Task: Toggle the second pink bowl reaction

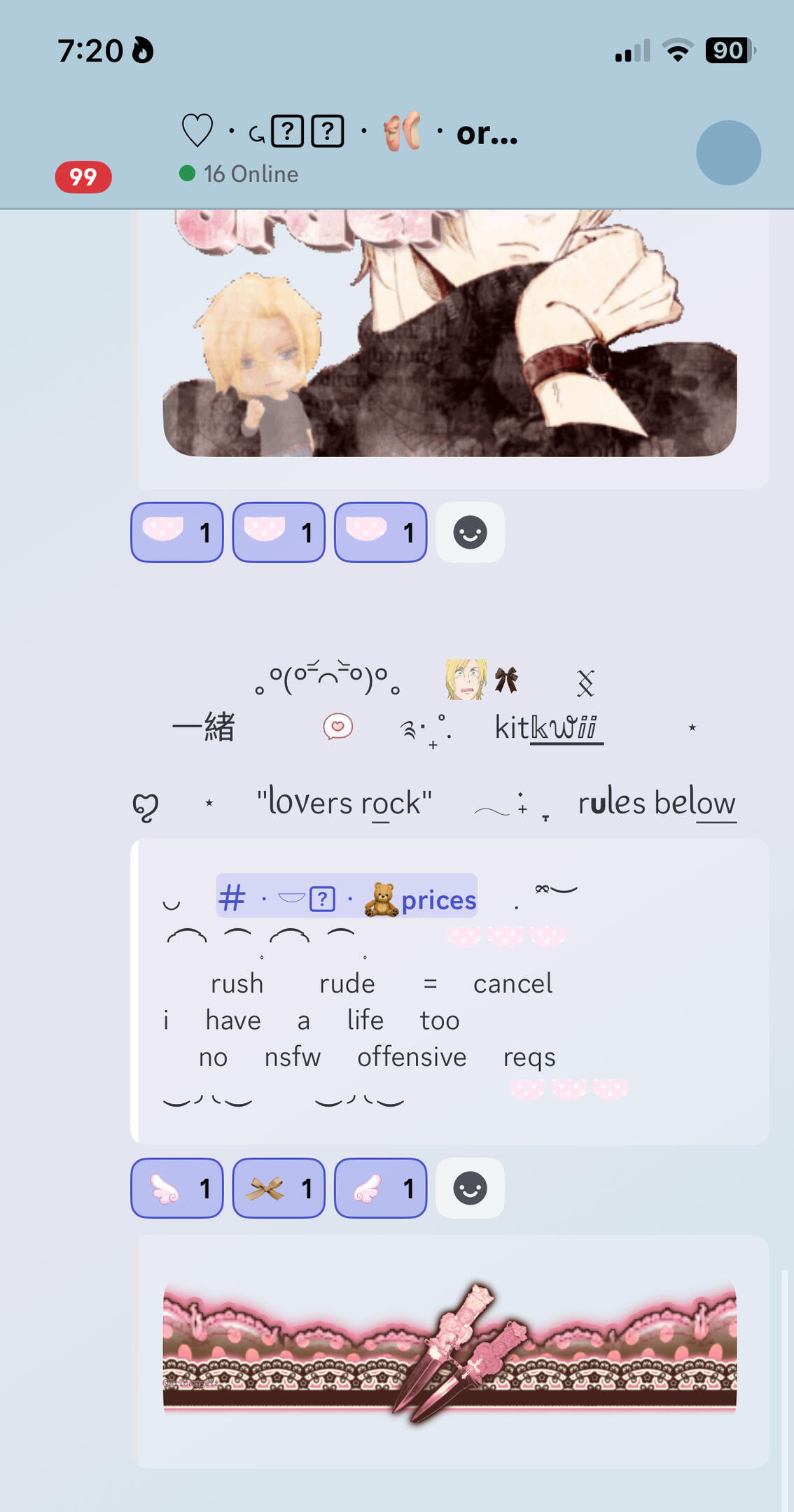Action: click(279, 532)
